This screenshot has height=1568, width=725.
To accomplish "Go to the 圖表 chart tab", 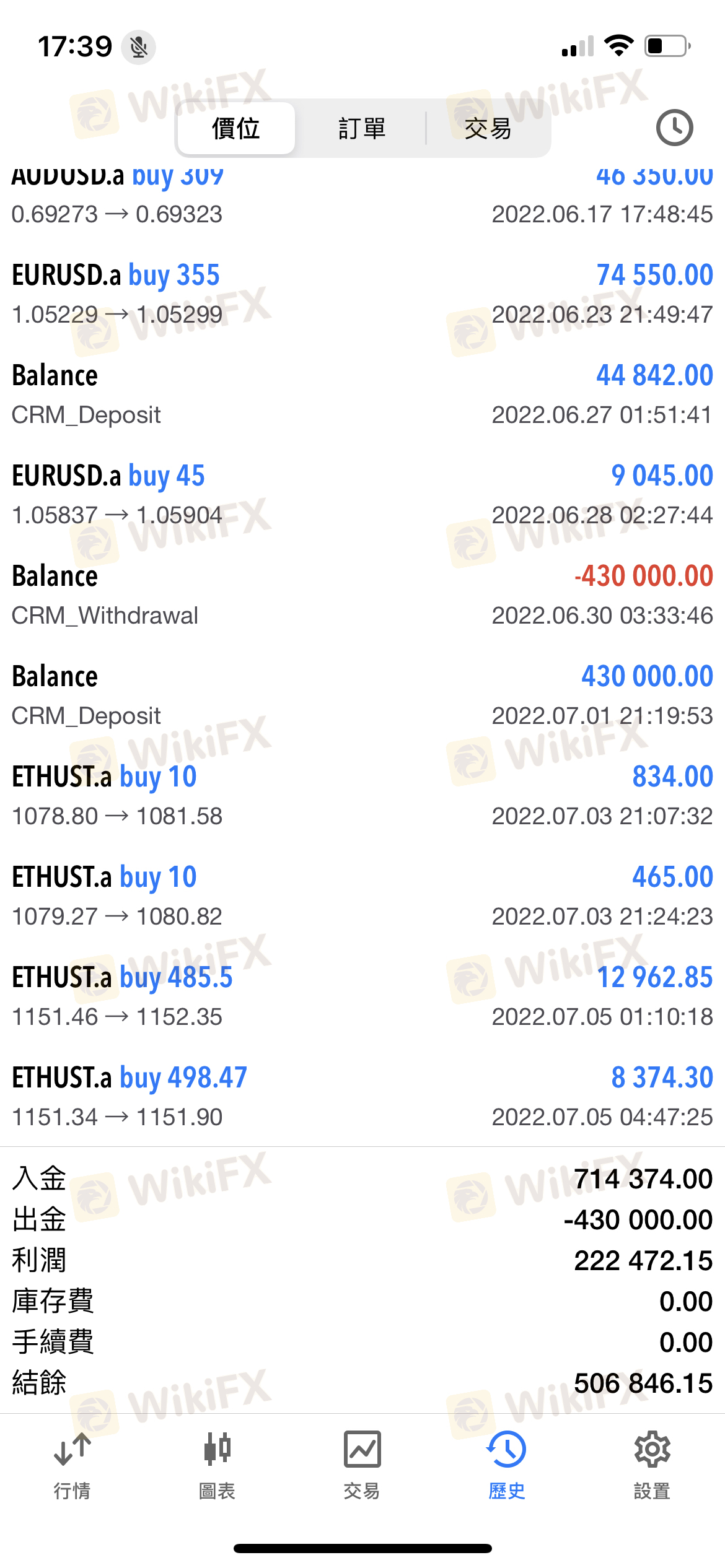I will coord(217,1465).
